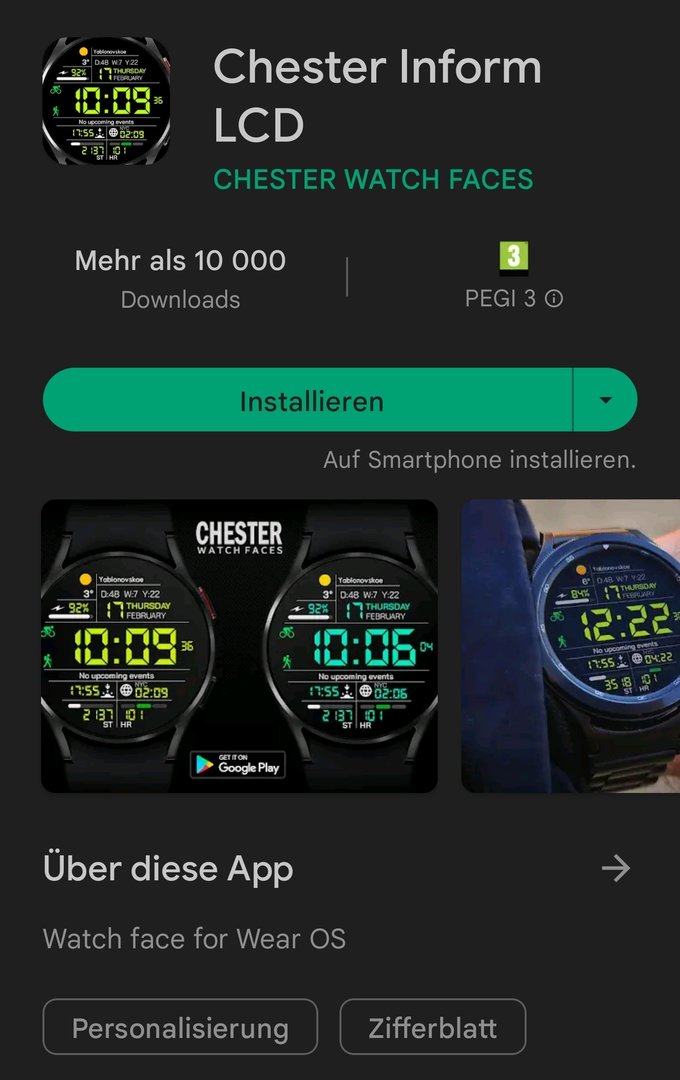Open the wrist photo screenshot
Screen dimensions: 680x1080
[570, 646]
